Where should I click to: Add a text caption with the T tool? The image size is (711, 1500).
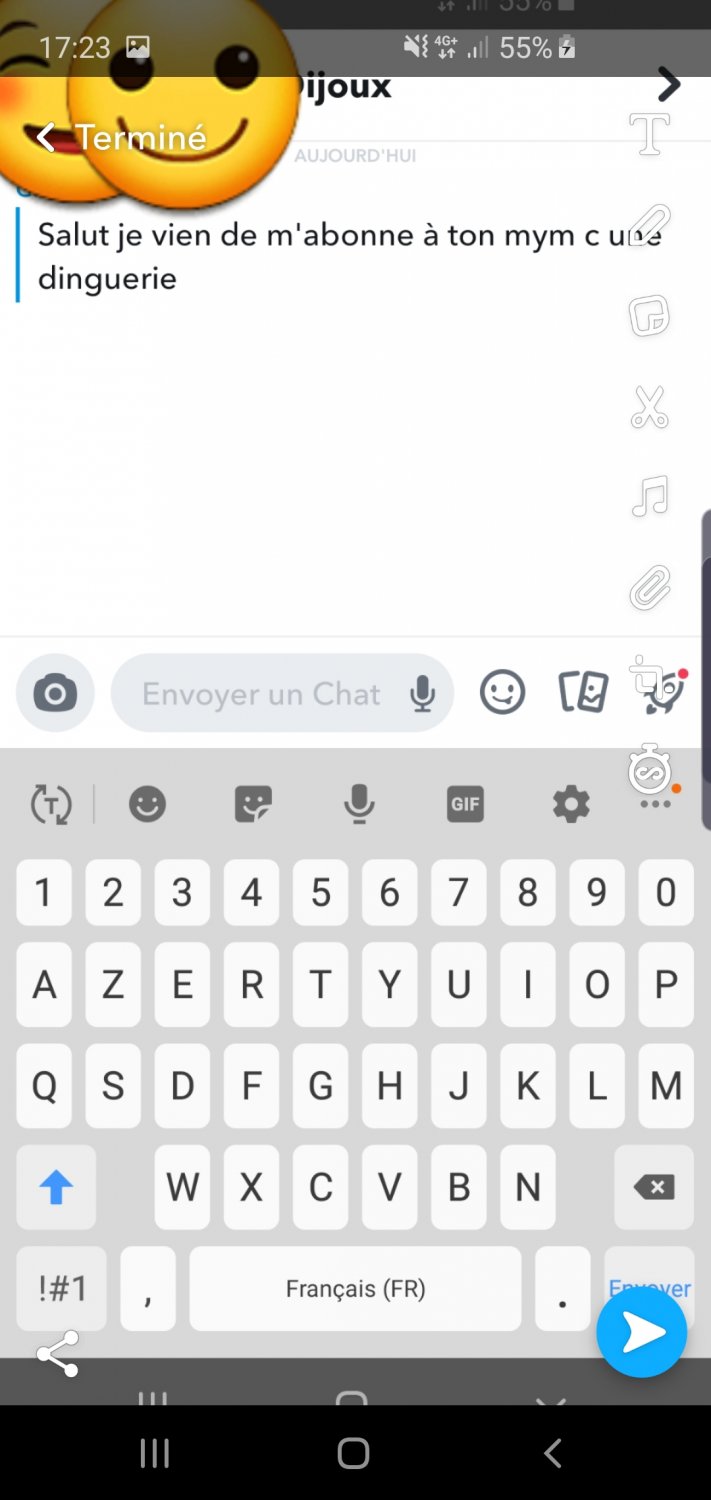(x=649, y=134)
